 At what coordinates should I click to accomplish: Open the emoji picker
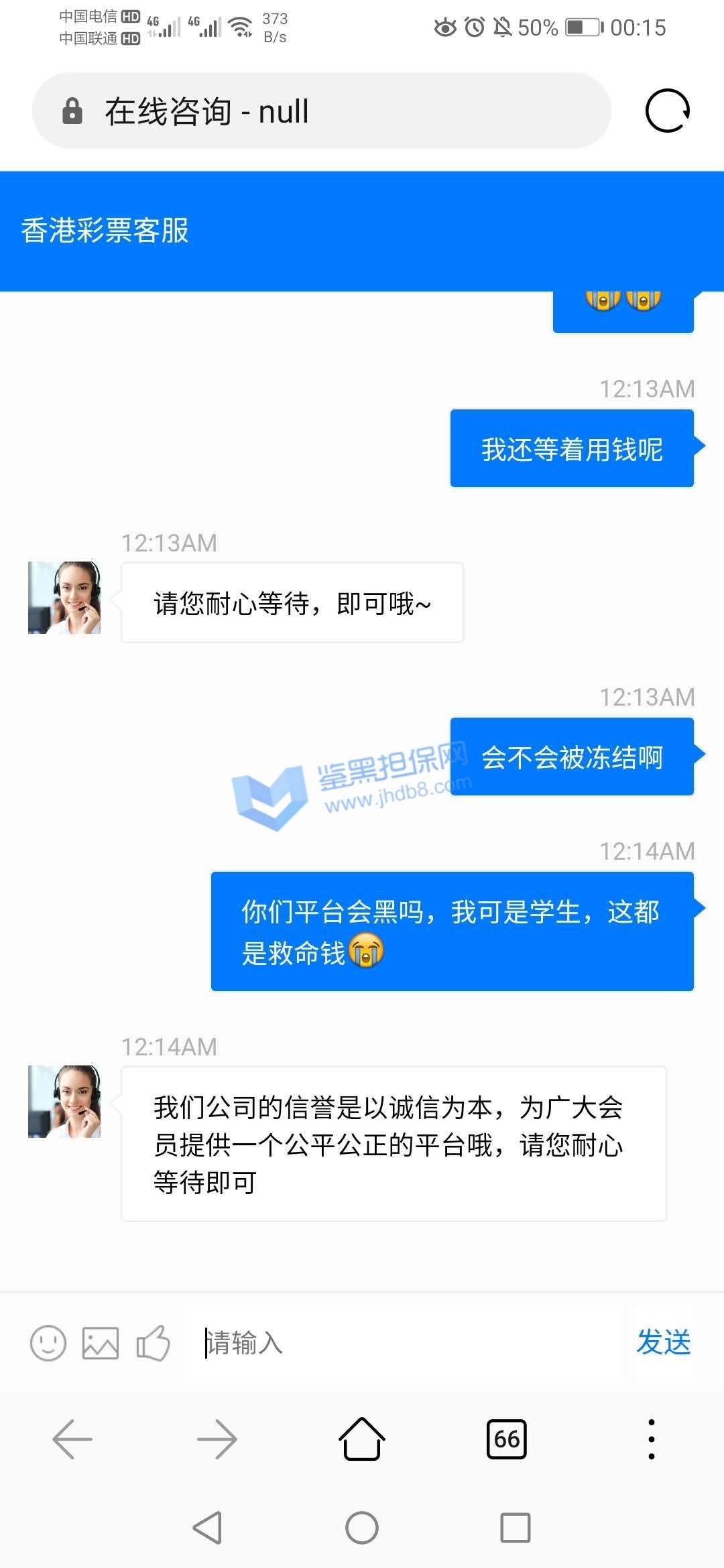[48, 1343]
